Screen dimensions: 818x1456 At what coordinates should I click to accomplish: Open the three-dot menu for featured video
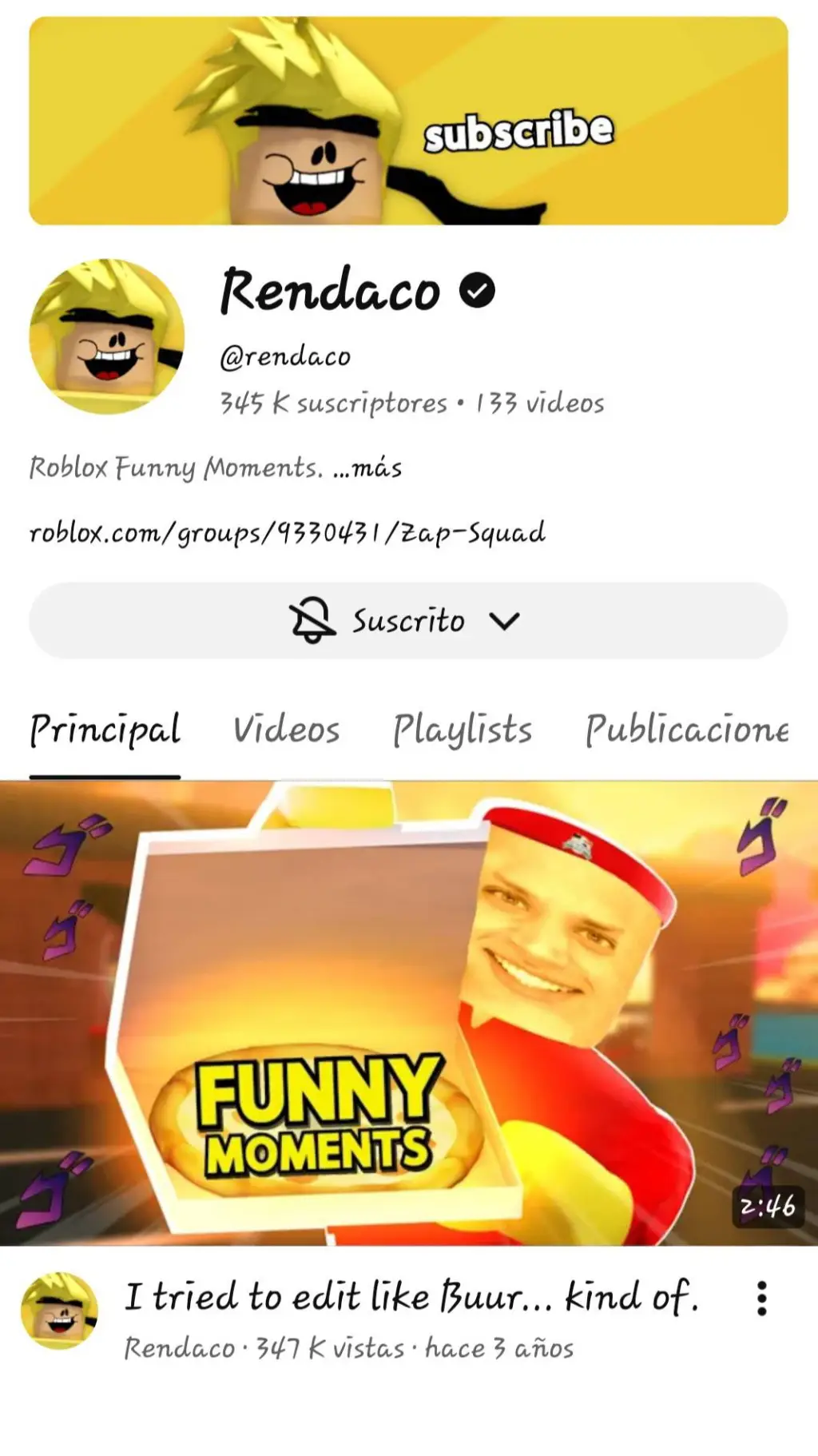(761, 1299)
